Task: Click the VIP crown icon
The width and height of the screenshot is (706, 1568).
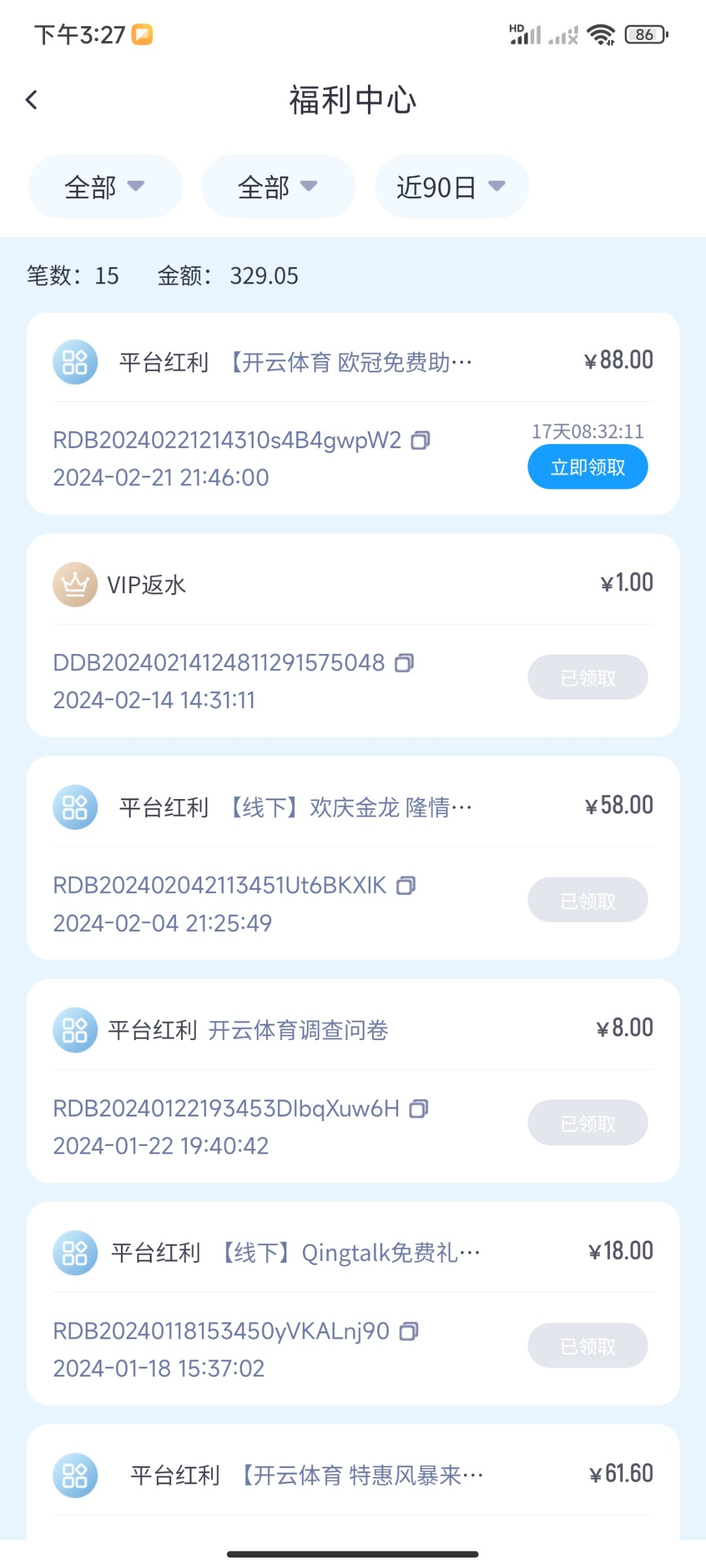Action: [x=75, y=585]
